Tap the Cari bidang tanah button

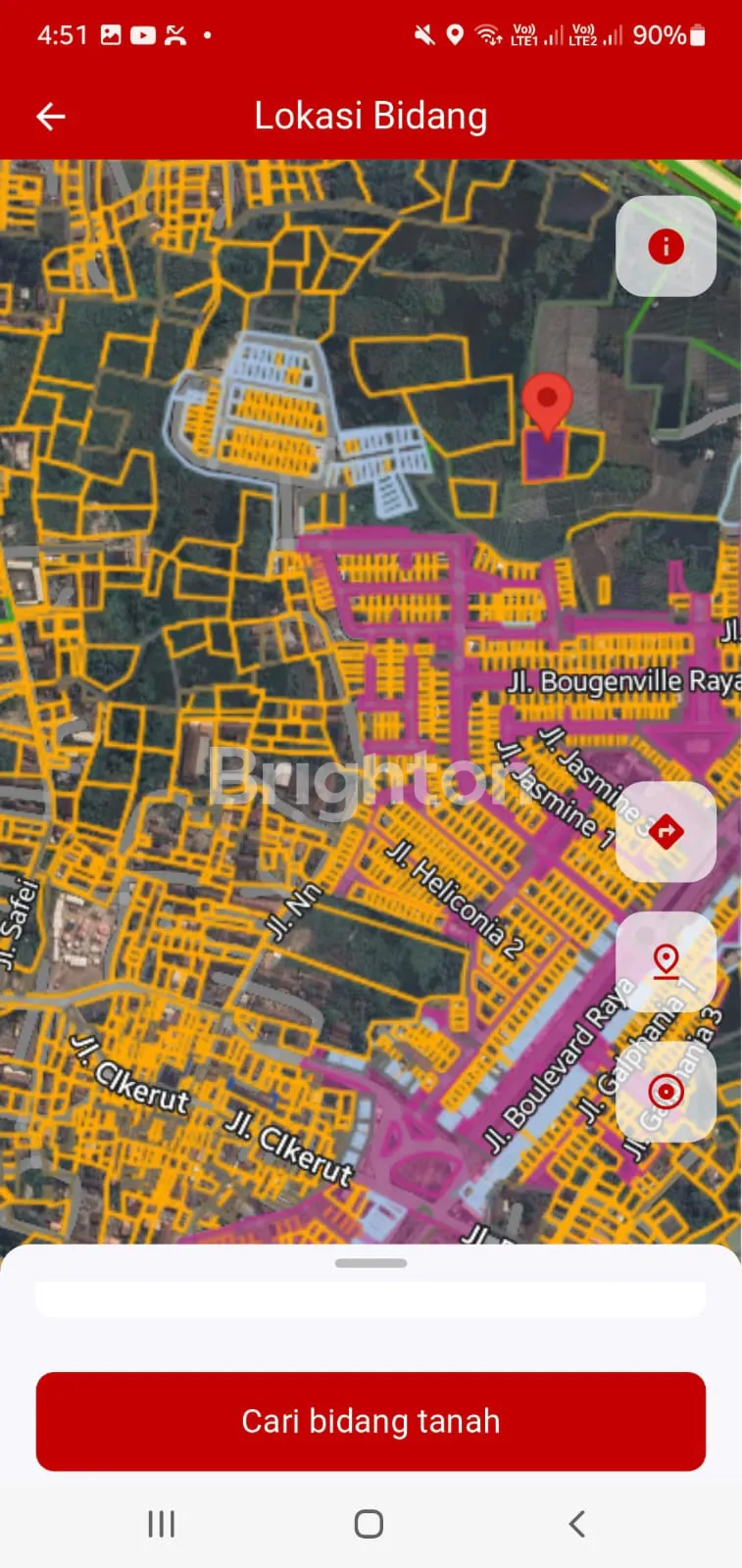click(371, 1421)
